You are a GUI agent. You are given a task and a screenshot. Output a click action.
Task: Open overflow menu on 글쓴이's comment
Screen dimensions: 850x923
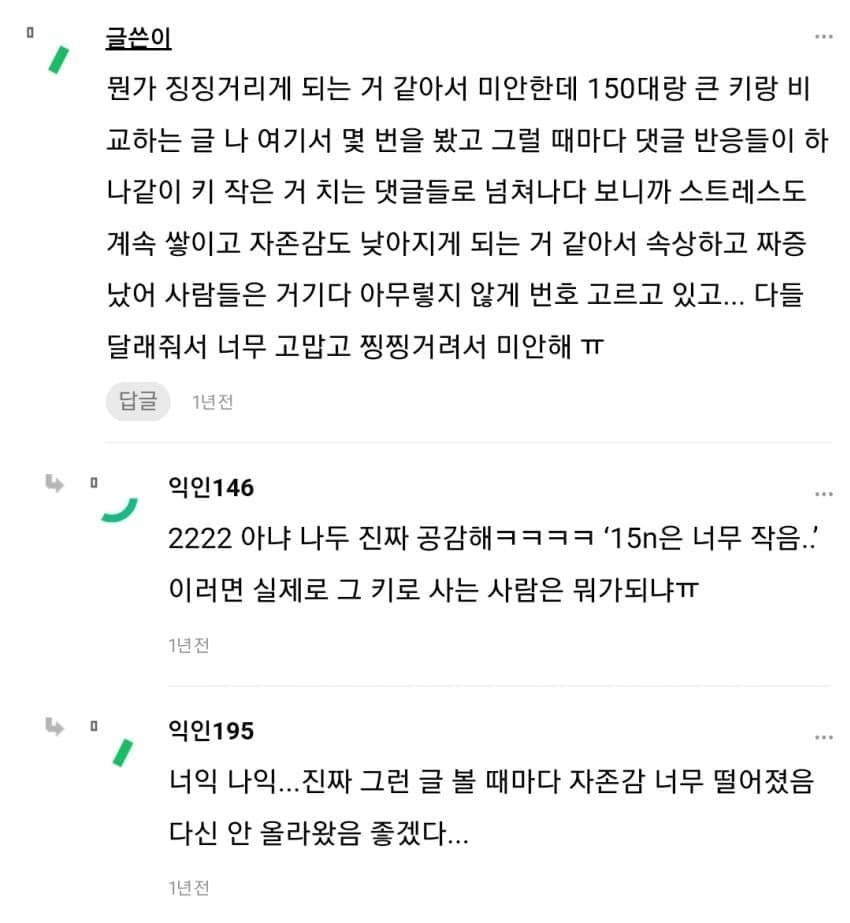point(823,37)
